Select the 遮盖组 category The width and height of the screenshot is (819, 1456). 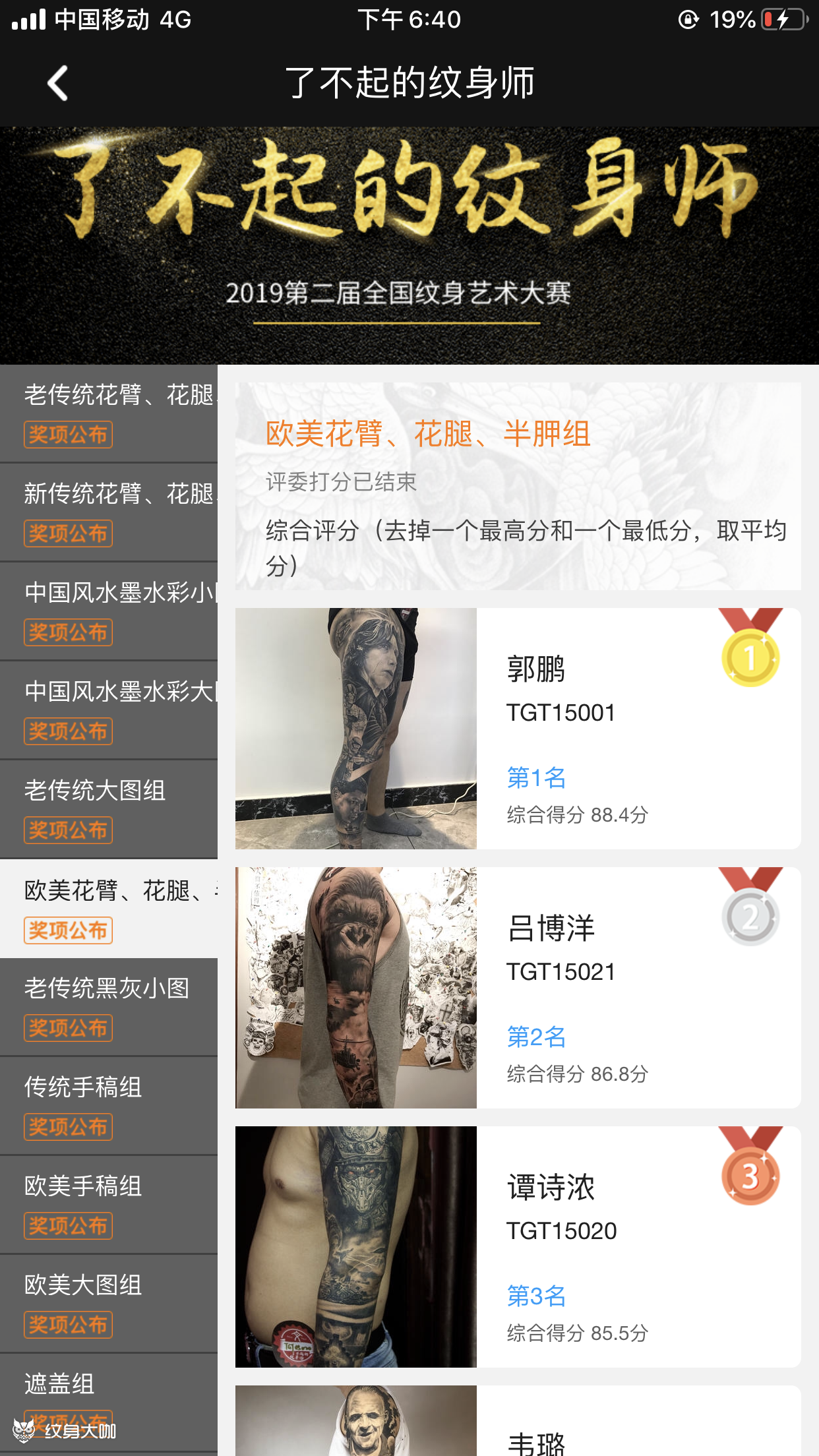click(x=109, y=1398)
